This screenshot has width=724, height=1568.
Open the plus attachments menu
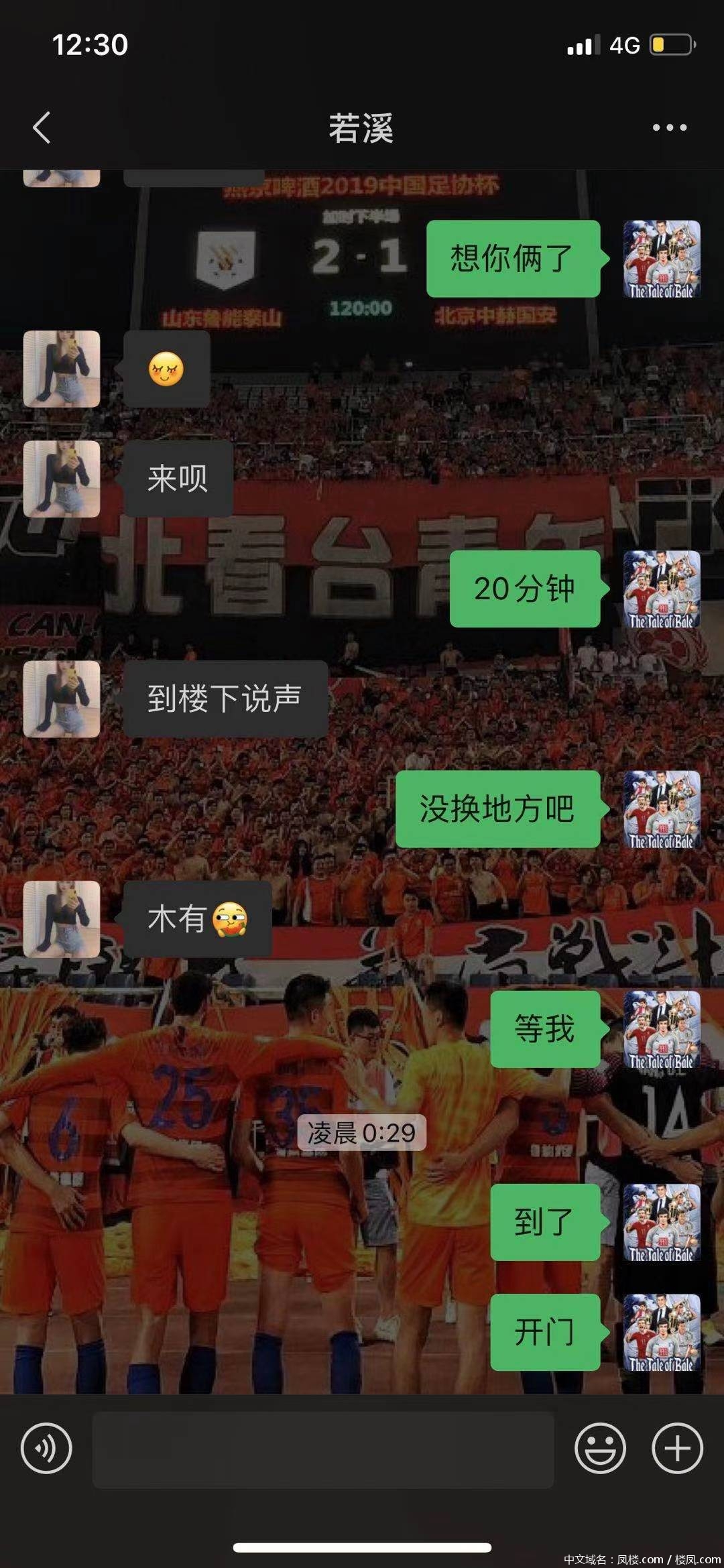tap(677, 1448)
